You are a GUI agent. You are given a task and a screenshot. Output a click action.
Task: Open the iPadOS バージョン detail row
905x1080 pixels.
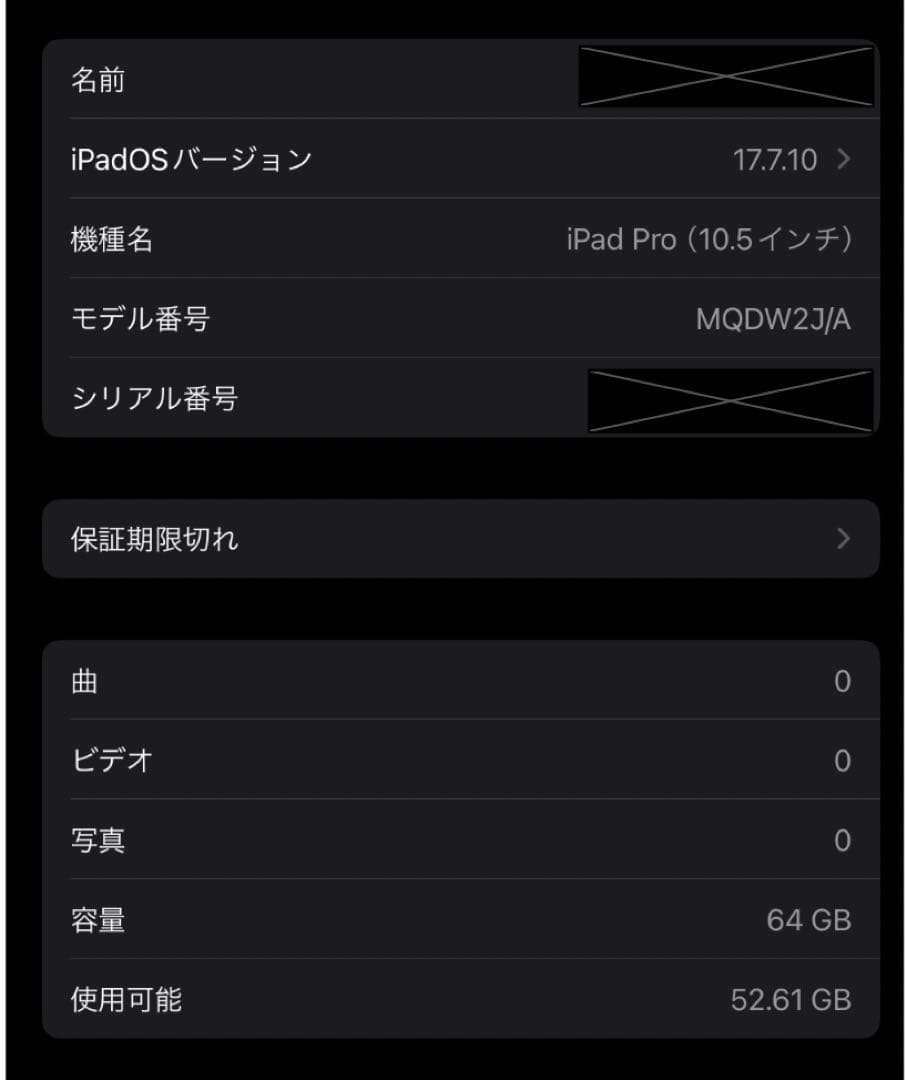pos(452,159)
